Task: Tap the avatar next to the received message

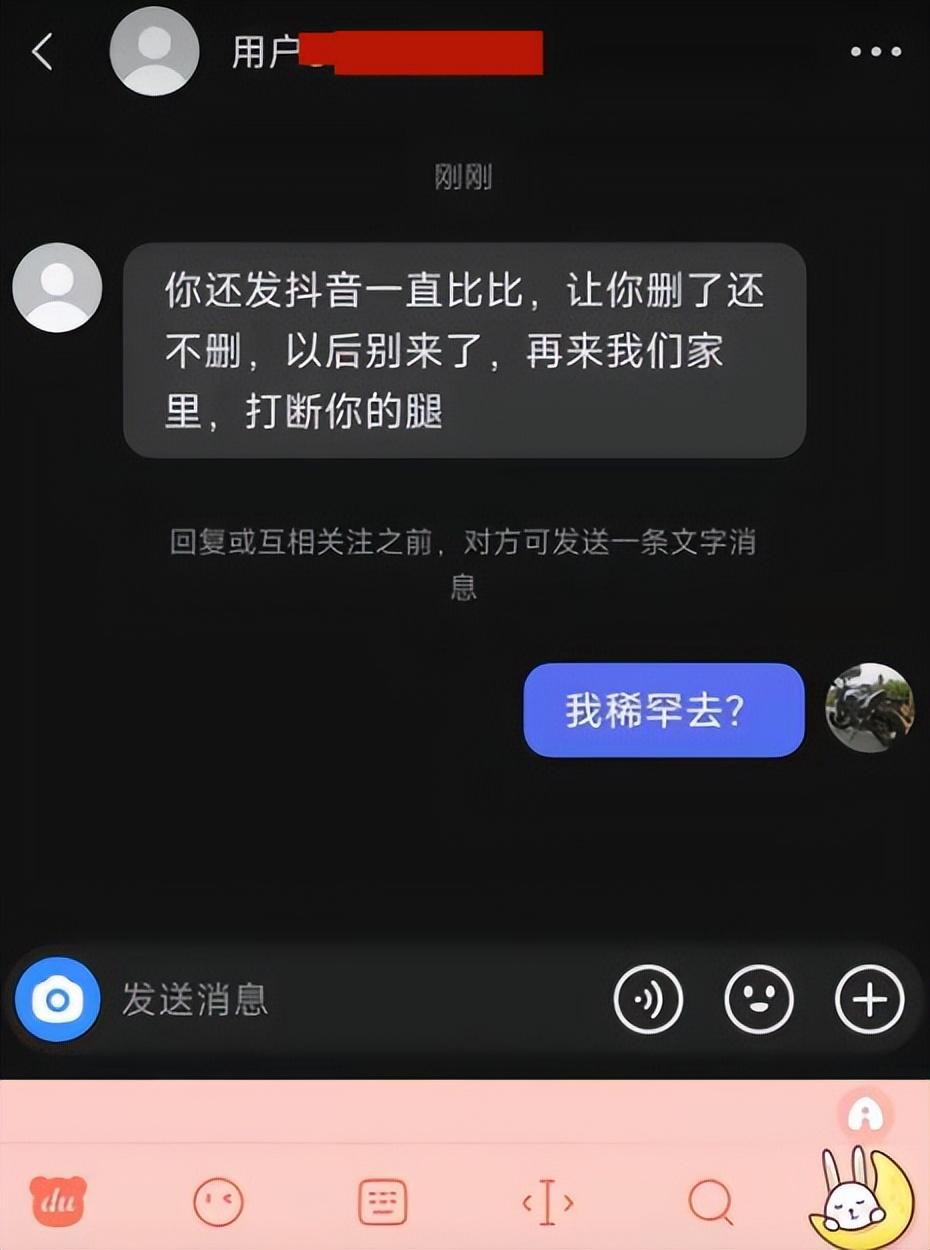Action: 57,287
